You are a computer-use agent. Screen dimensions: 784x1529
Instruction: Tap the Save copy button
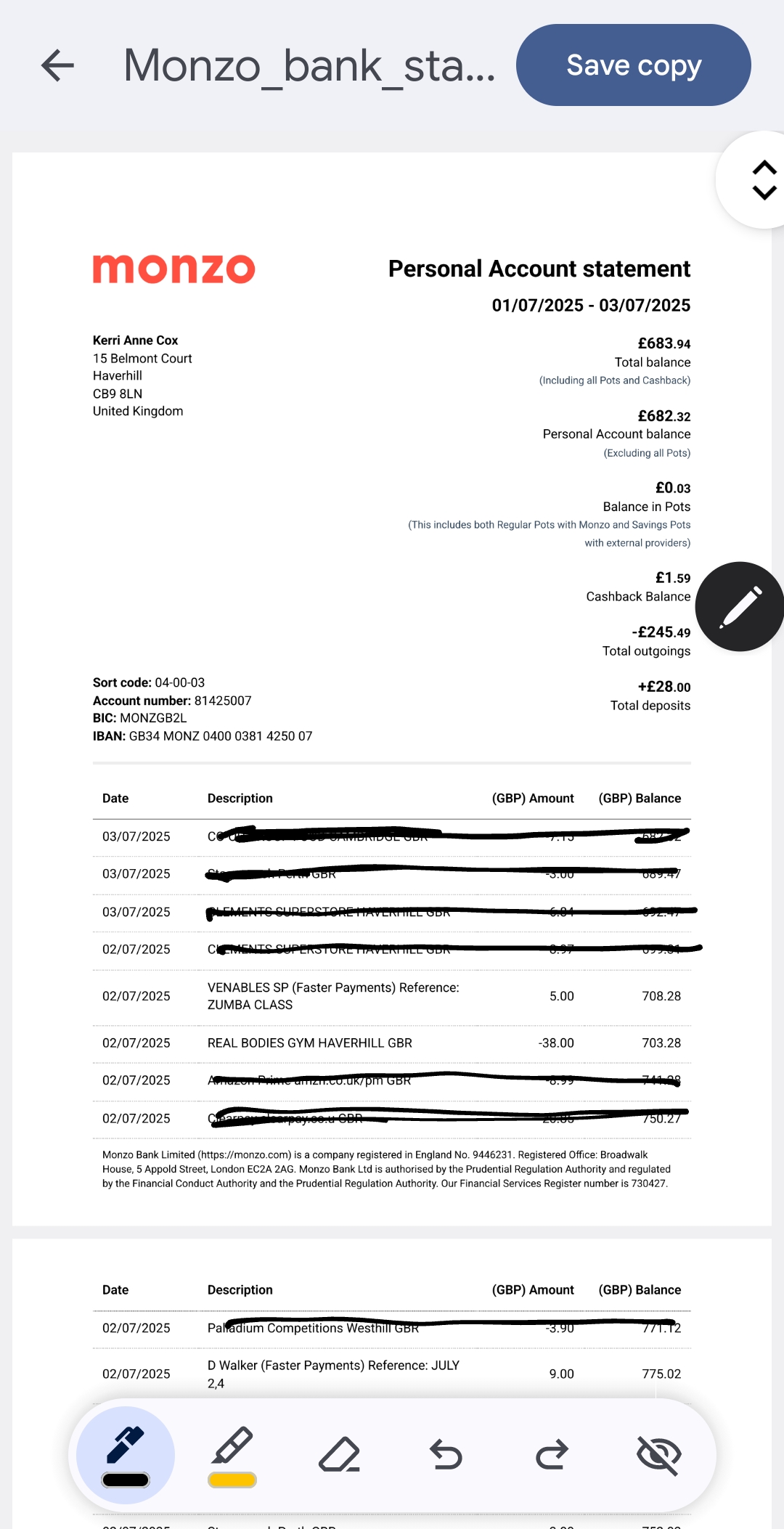click(x=633, y=65)
